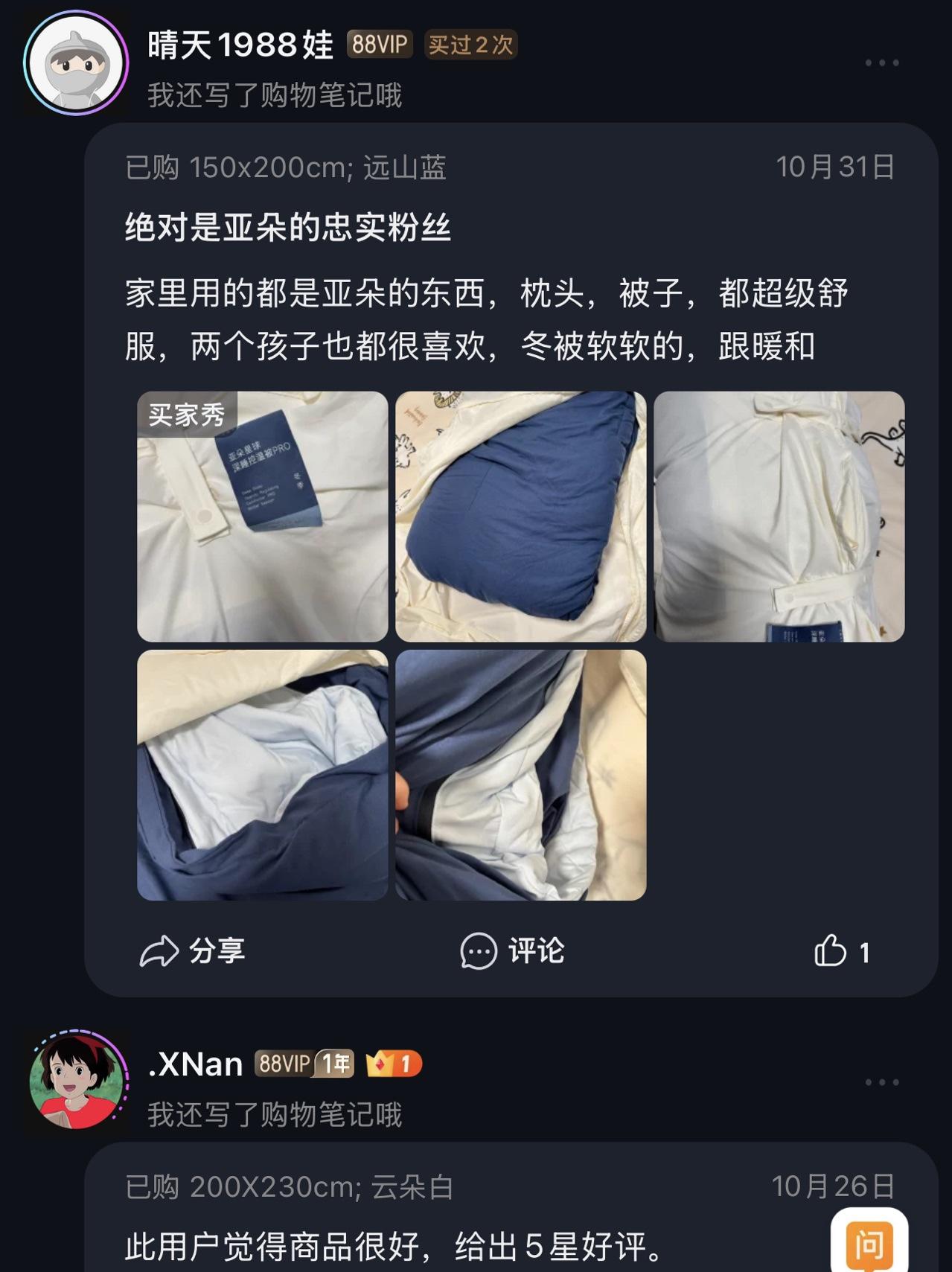Open 晴天1988娃's shopping notes link

coord(275,95)
